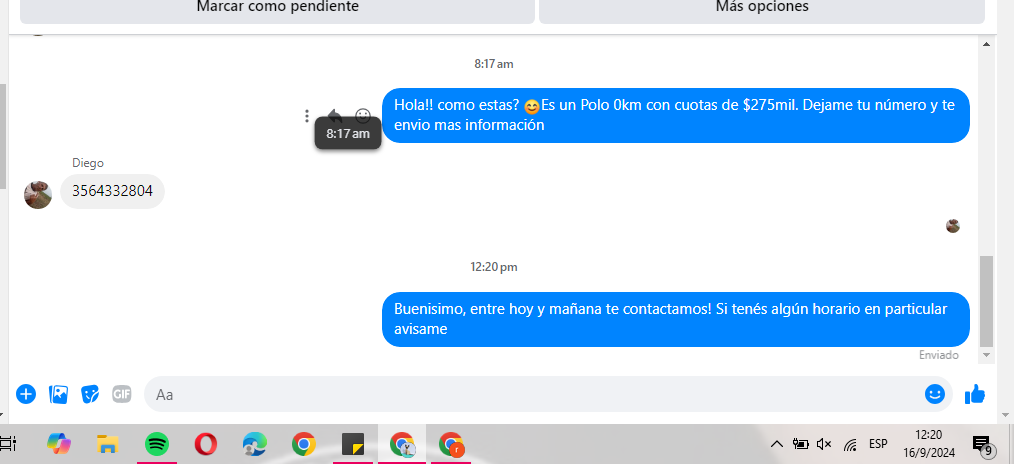Send a thumbs-up like
The width and height of the screenshot is (1014, 464).
point(975,394)
